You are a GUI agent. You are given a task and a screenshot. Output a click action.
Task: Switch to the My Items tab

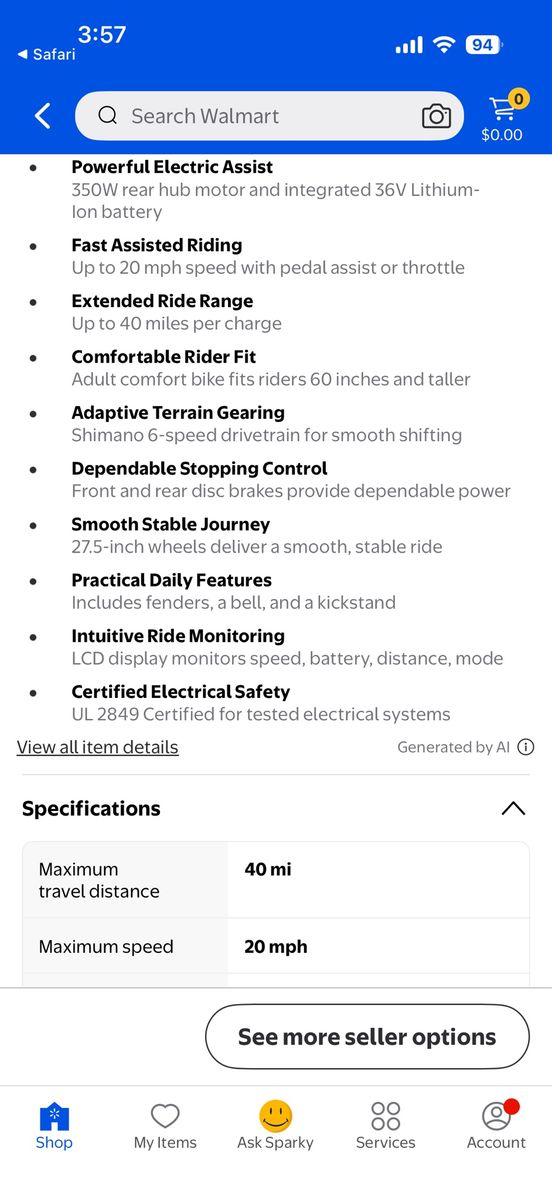165,1126
